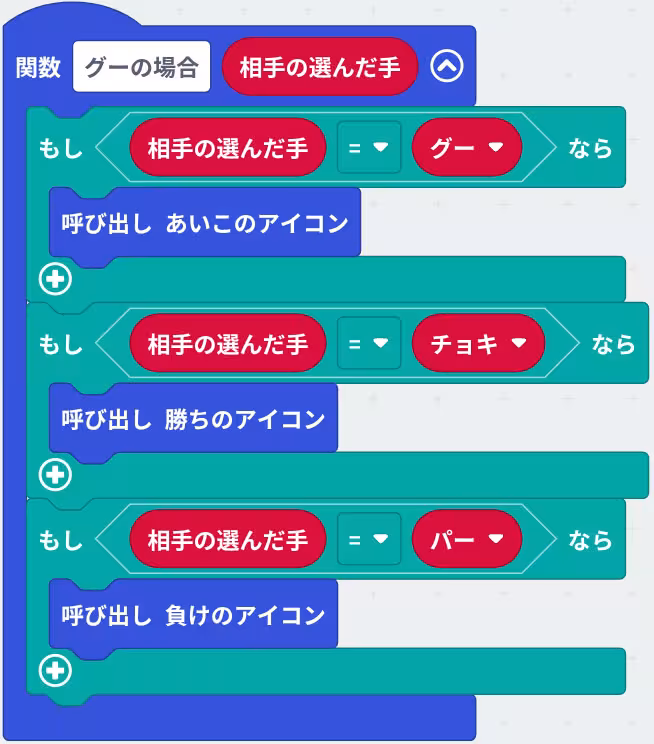Collapse the function definition with the chevron
Image resolution: width=654 pixels, height=744 pixels.
[447, 67]
